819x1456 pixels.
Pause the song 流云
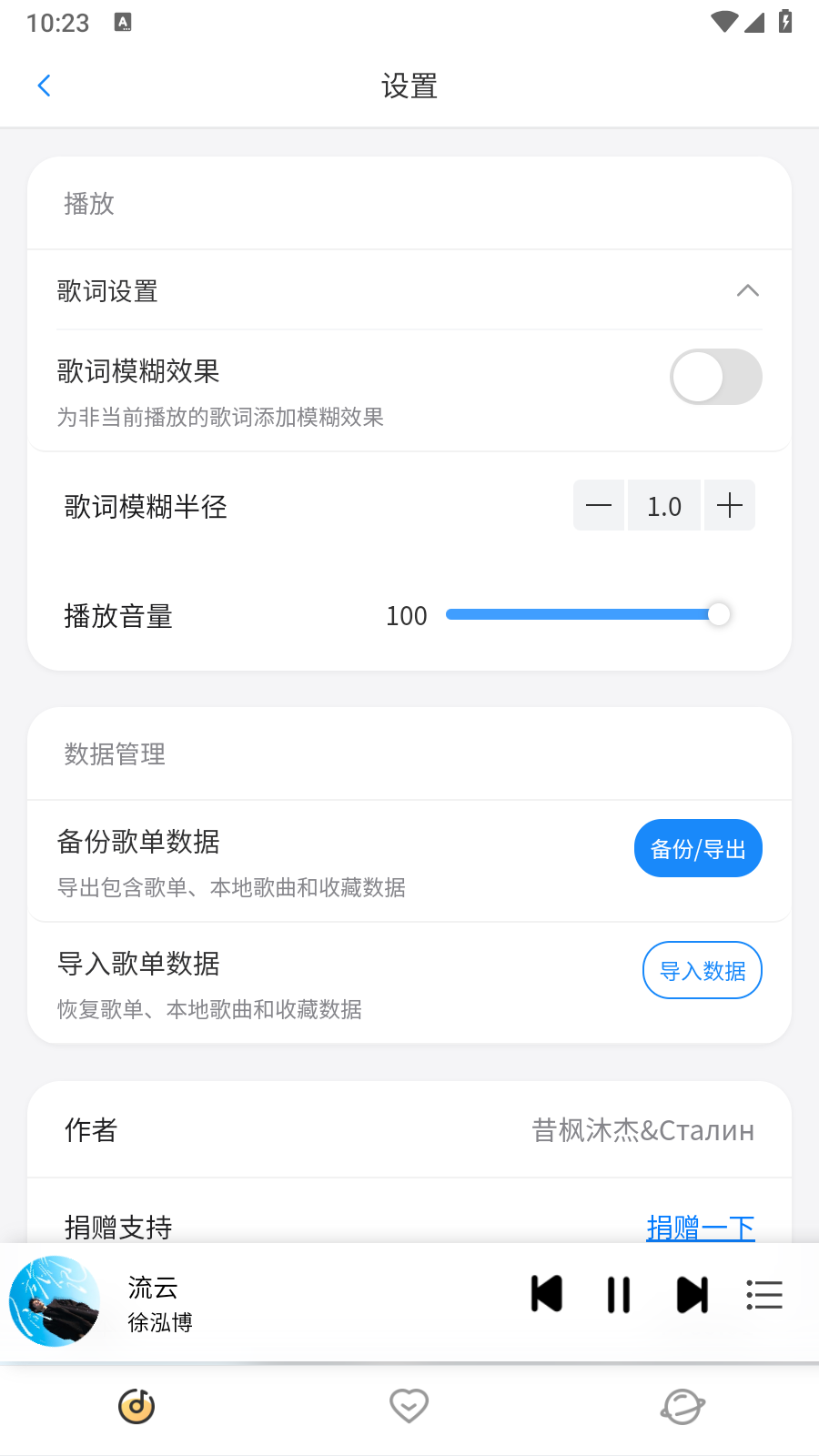point(619,1295)
